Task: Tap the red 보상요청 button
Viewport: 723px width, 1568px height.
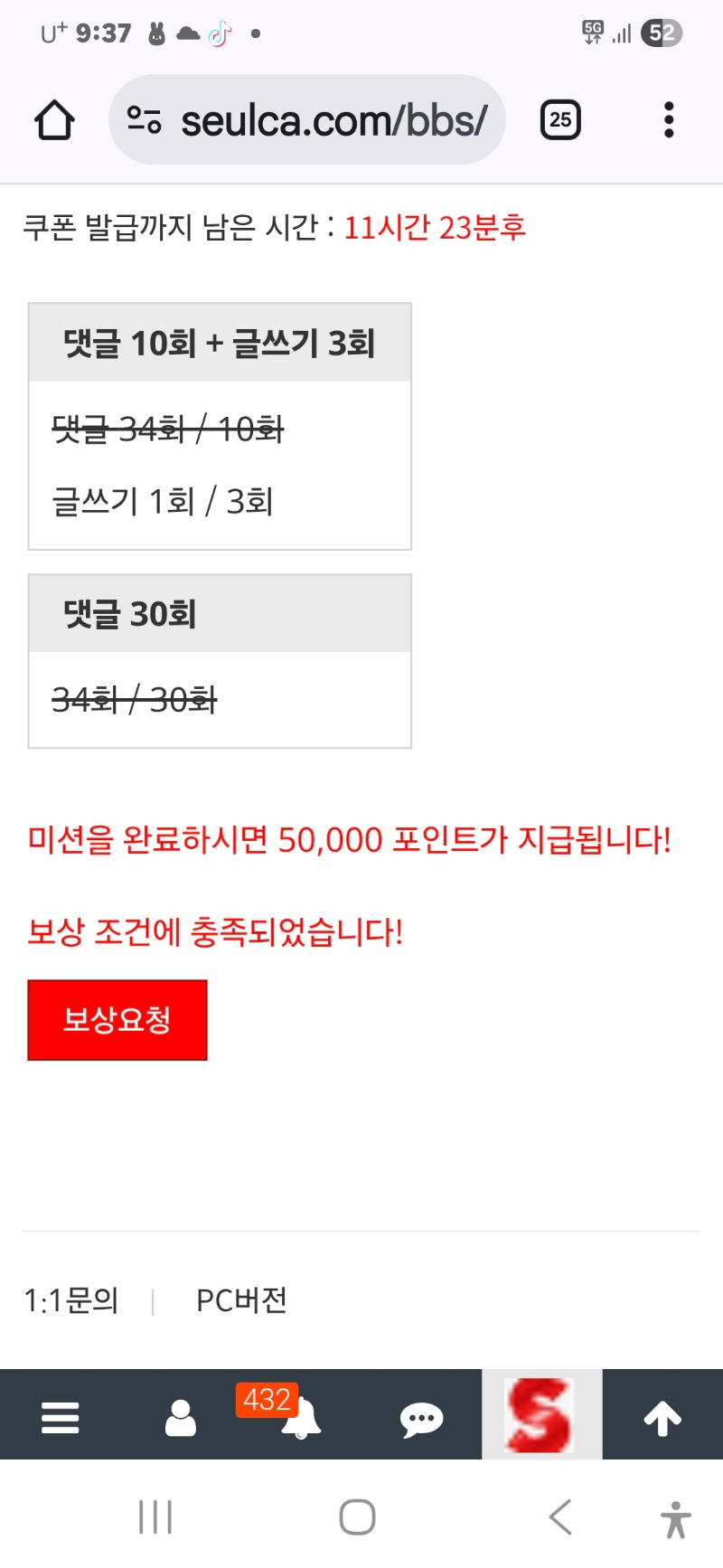Action: point(117,1020)
